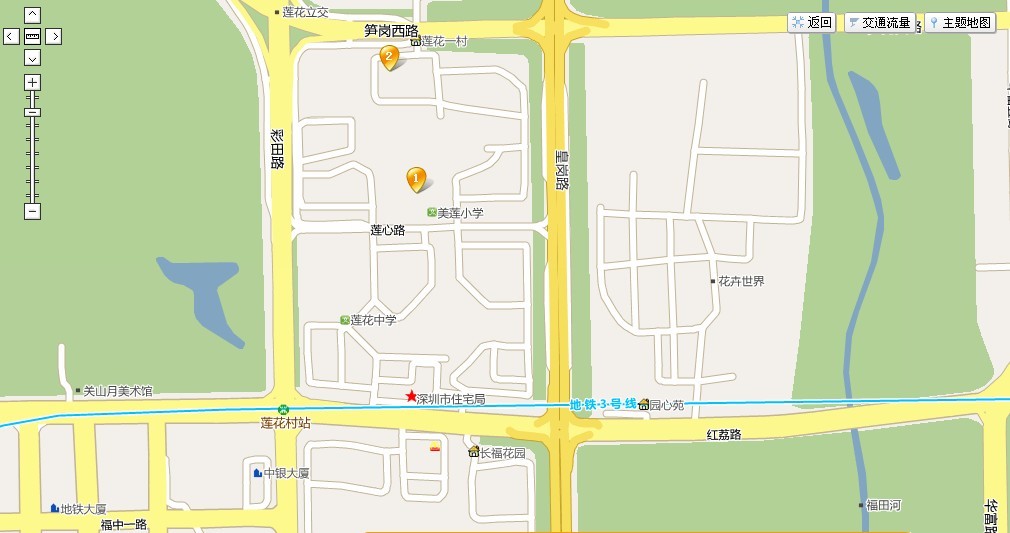Zoom in with the plus button
Screen dimensions: 1010x533
click(32, 82)
